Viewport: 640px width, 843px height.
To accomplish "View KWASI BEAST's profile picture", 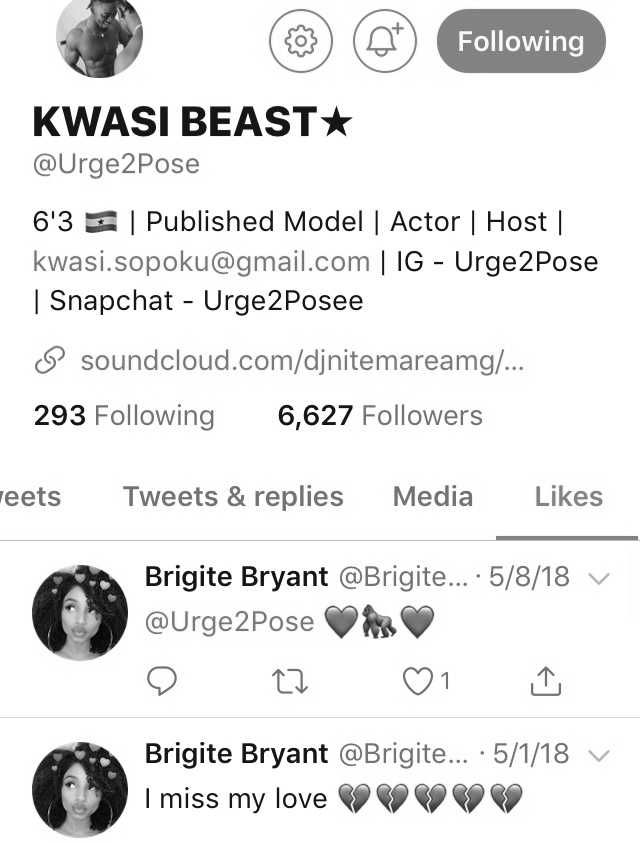I will point(100,35).
